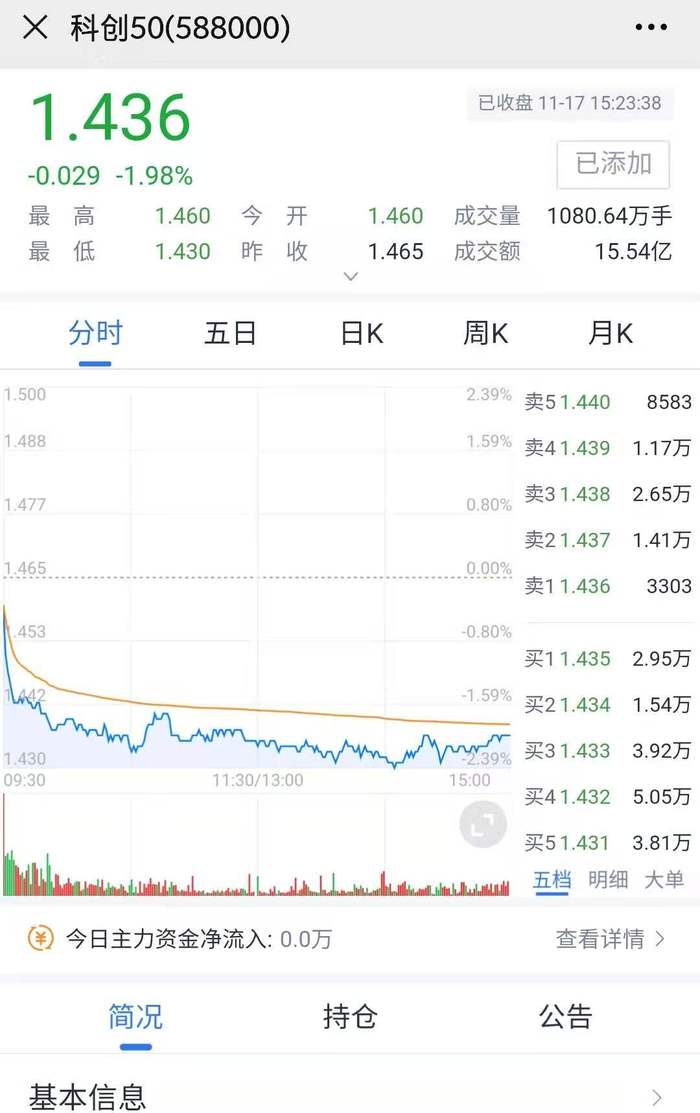The height and width of the screenshot is (1113, 700).
Task: Switch to 明细 trade details
Action: pos(608,880)
